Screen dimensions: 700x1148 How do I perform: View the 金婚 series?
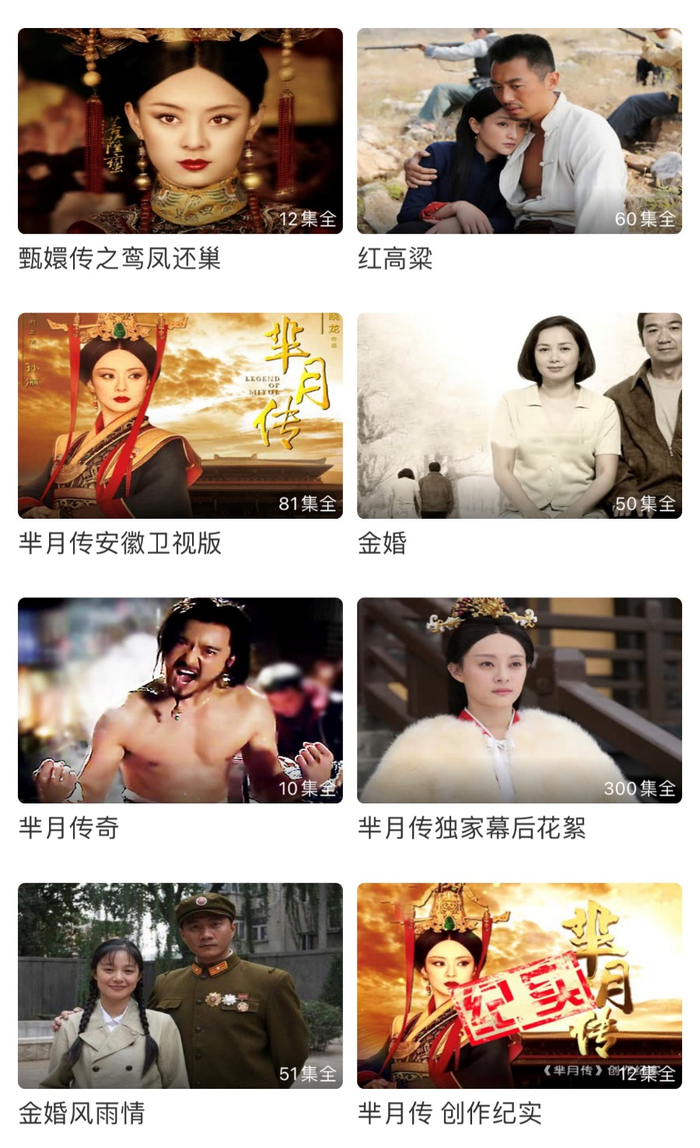(x=519, y=416)
